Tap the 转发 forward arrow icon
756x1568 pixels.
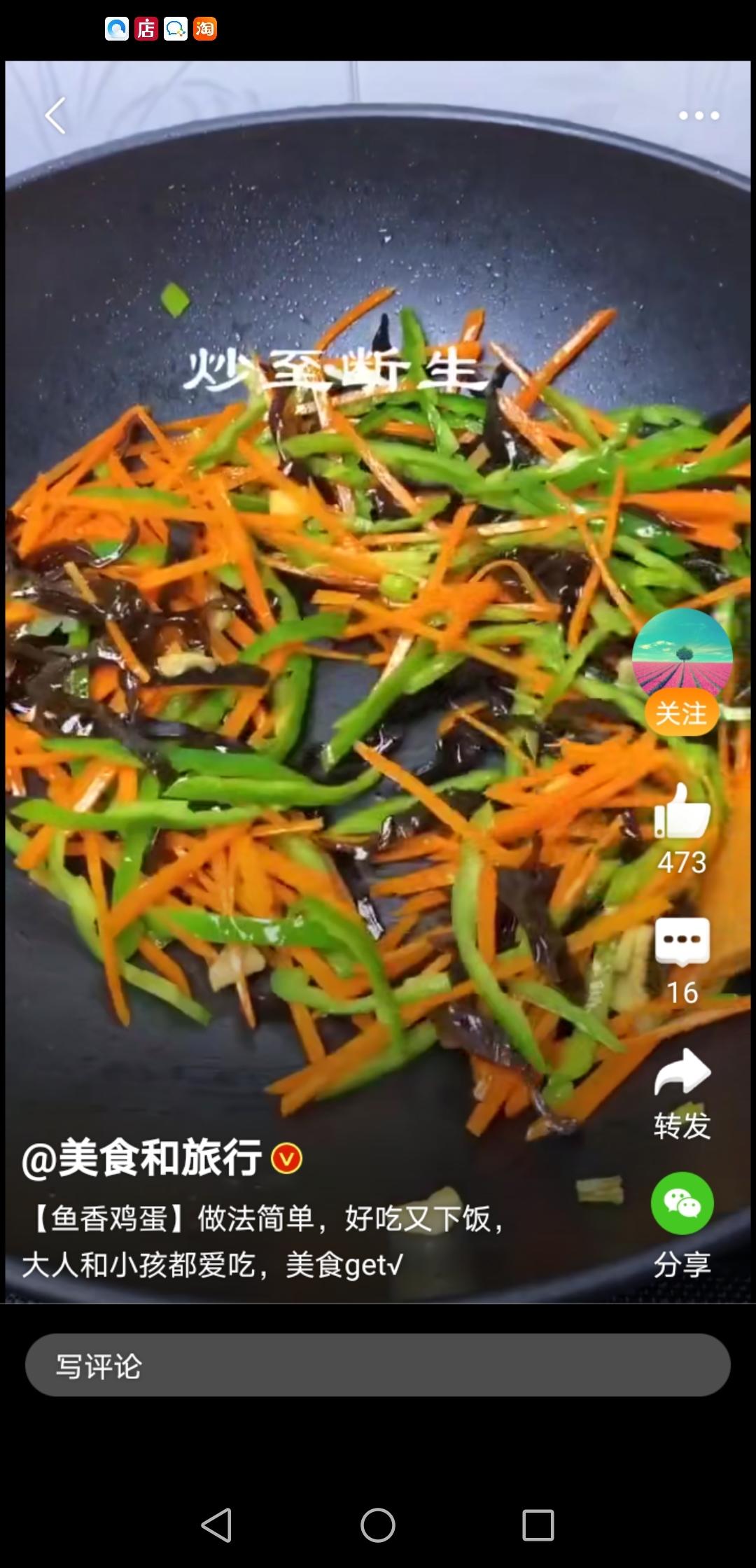681,1072
